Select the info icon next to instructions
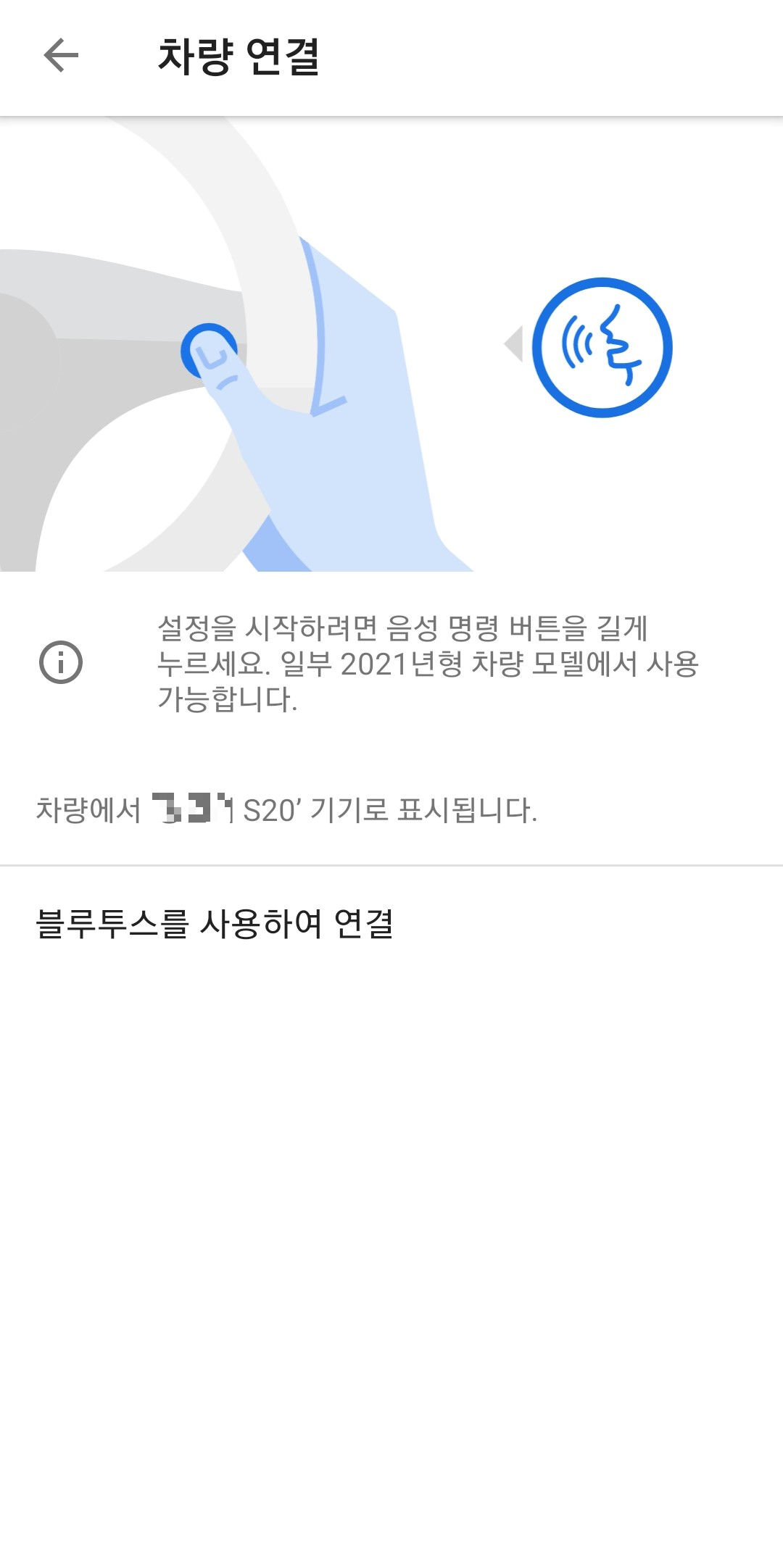 pyautogui.click(x=62, y=663)
